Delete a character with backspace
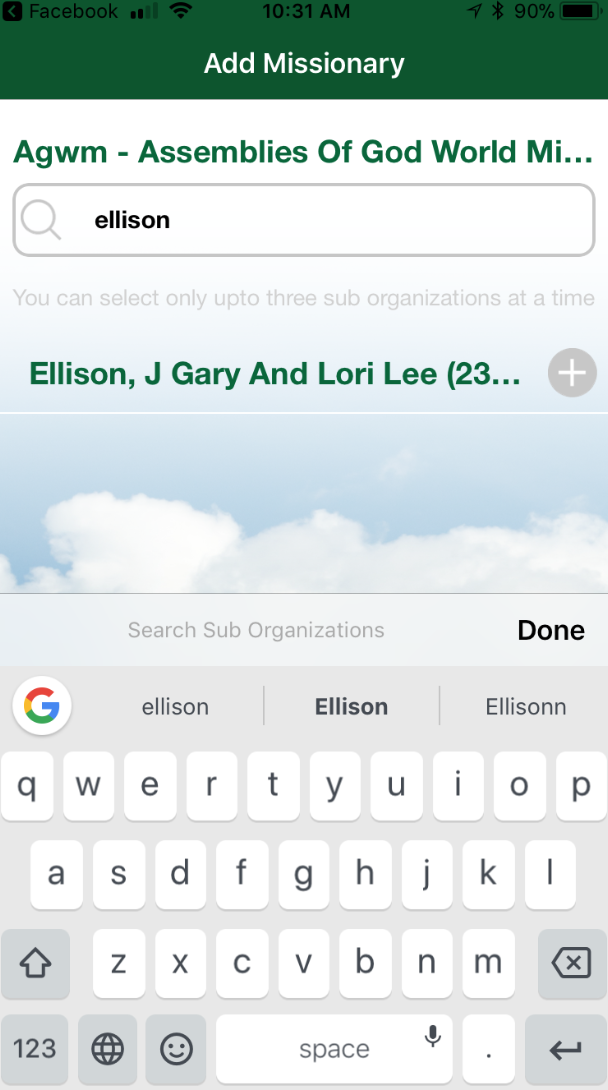 coord(571,963)
